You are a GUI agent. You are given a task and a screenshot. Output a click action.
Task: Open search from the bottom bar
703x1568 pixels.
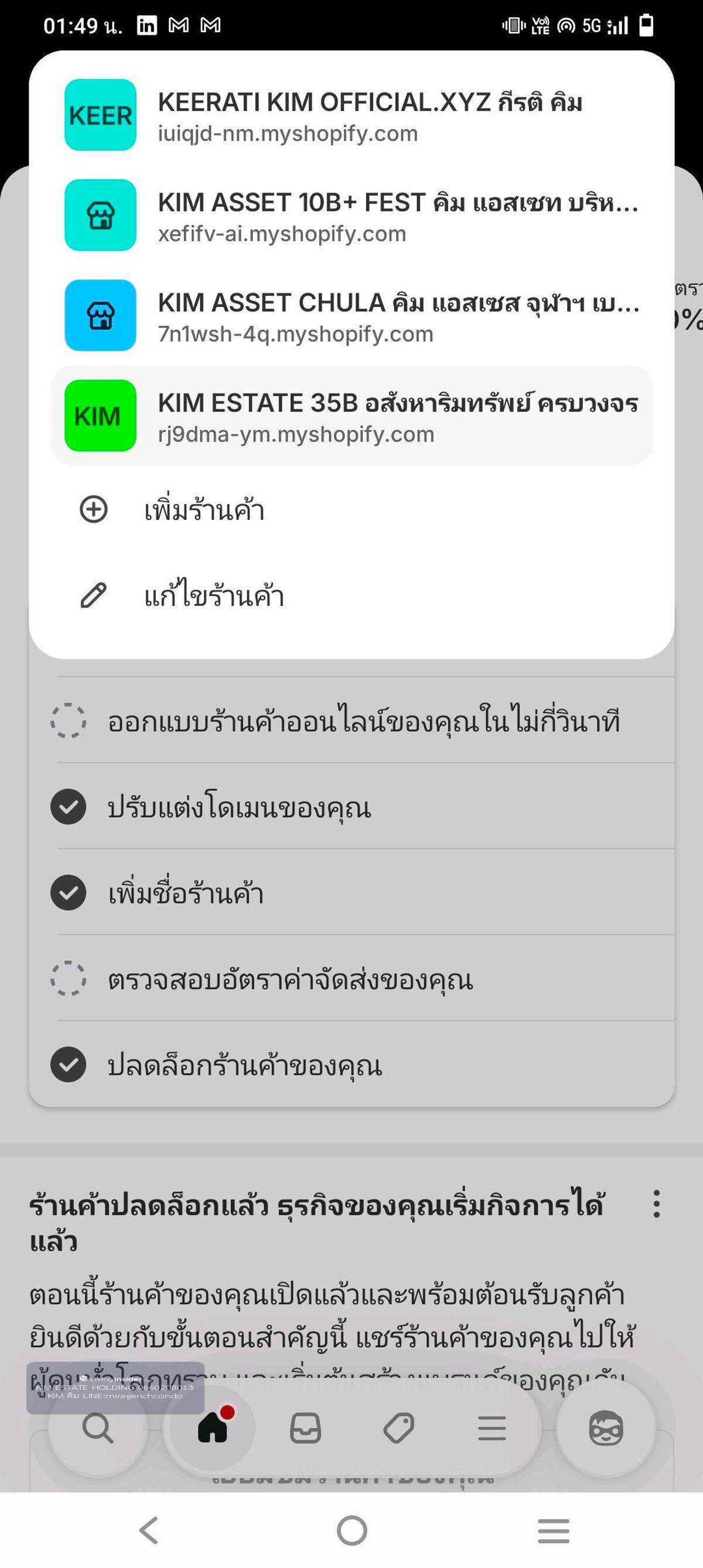click(97, 1428)
